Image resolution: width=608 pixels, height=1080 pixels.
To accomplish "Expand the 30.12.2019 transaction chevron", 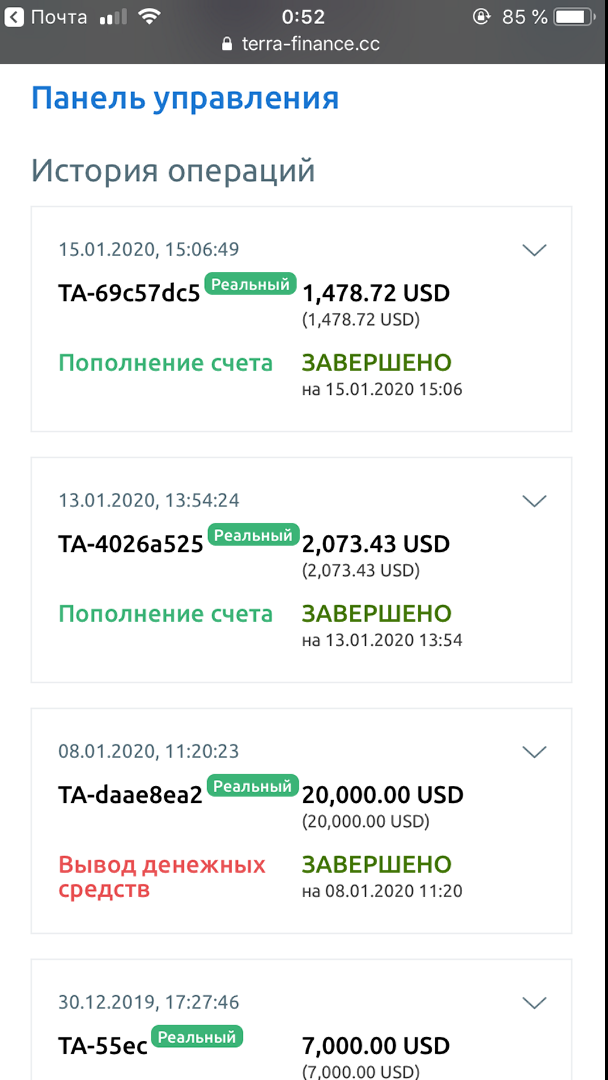I will [534, 1002].
